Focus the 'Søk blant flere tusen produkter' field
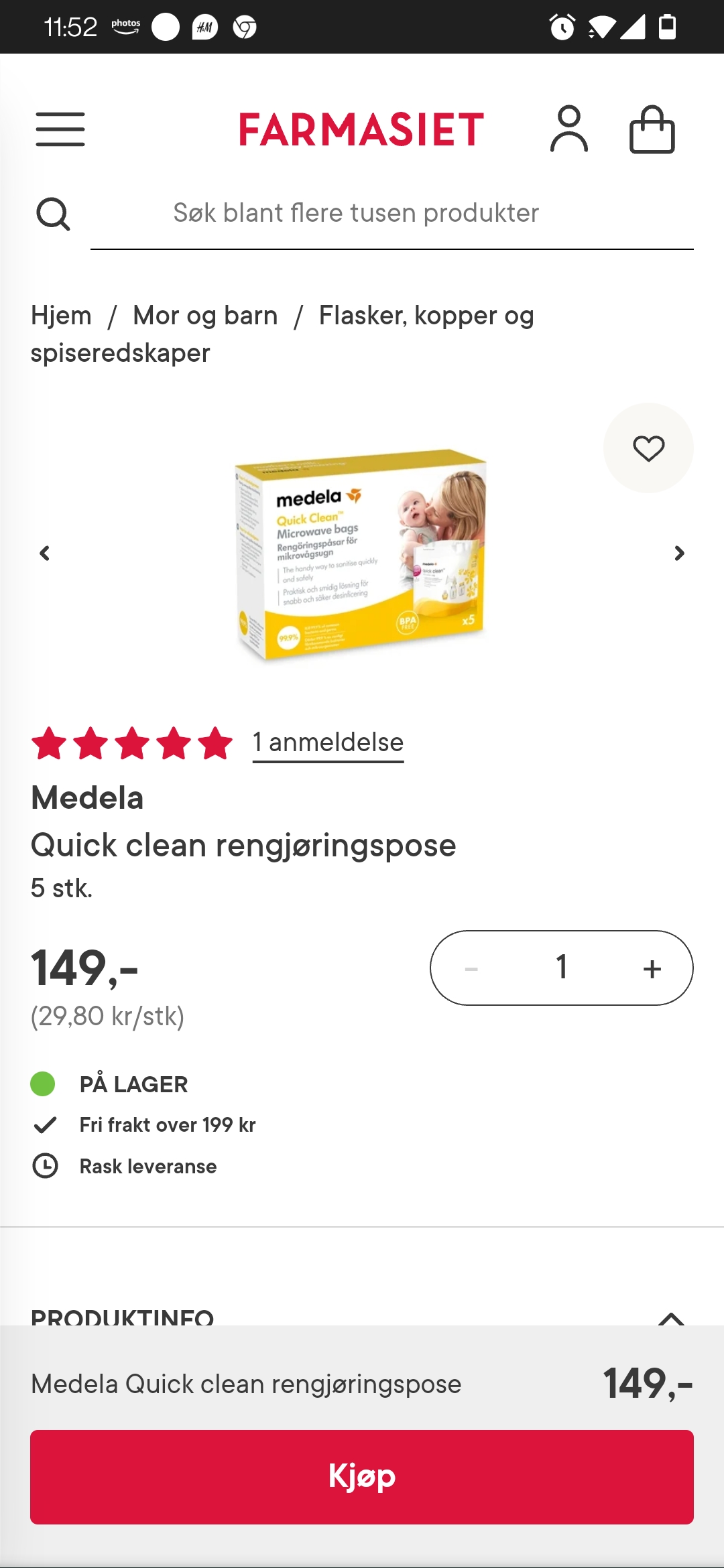 (391, 214)
